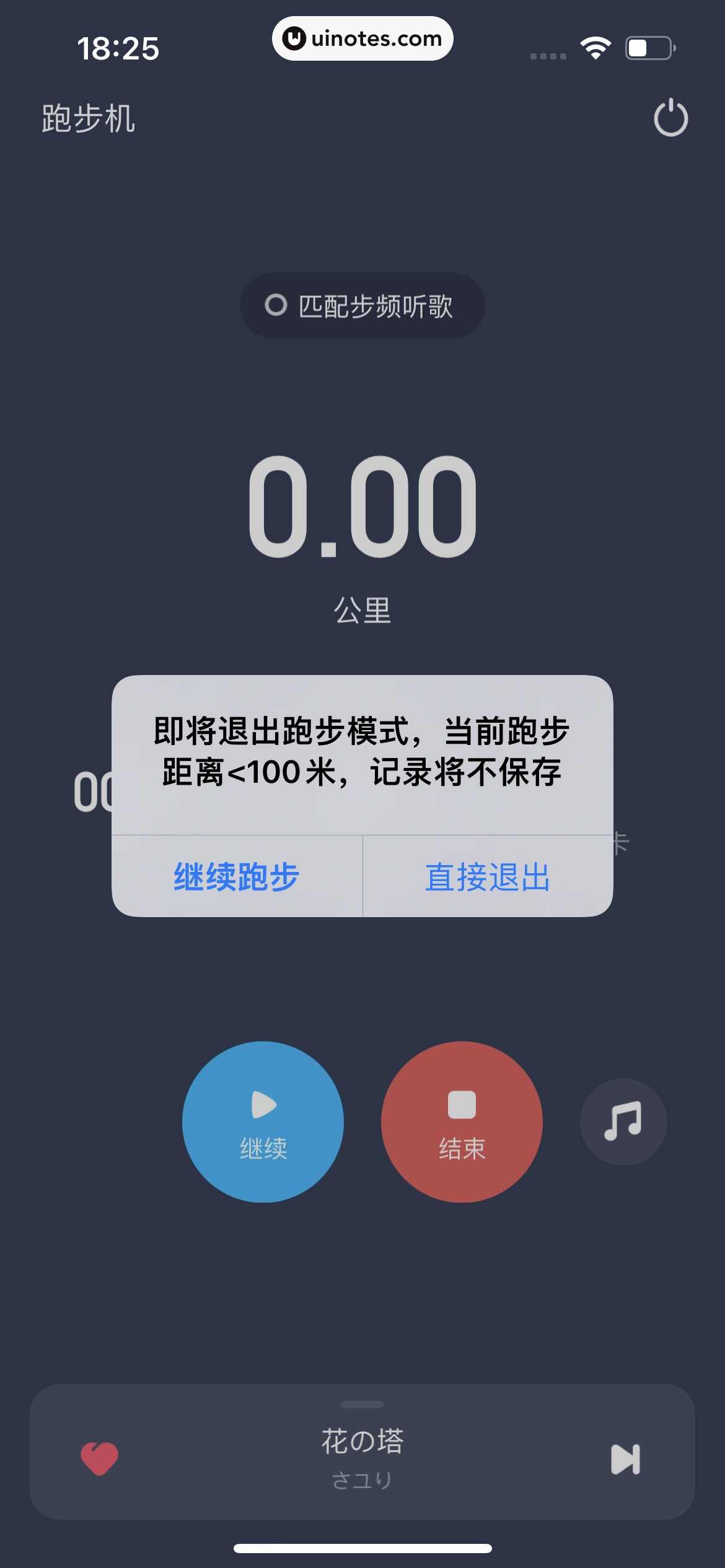Enable 匹配步频听歌 mode
The height and width of the screenshot is (1568, 725).
point(362,305)
